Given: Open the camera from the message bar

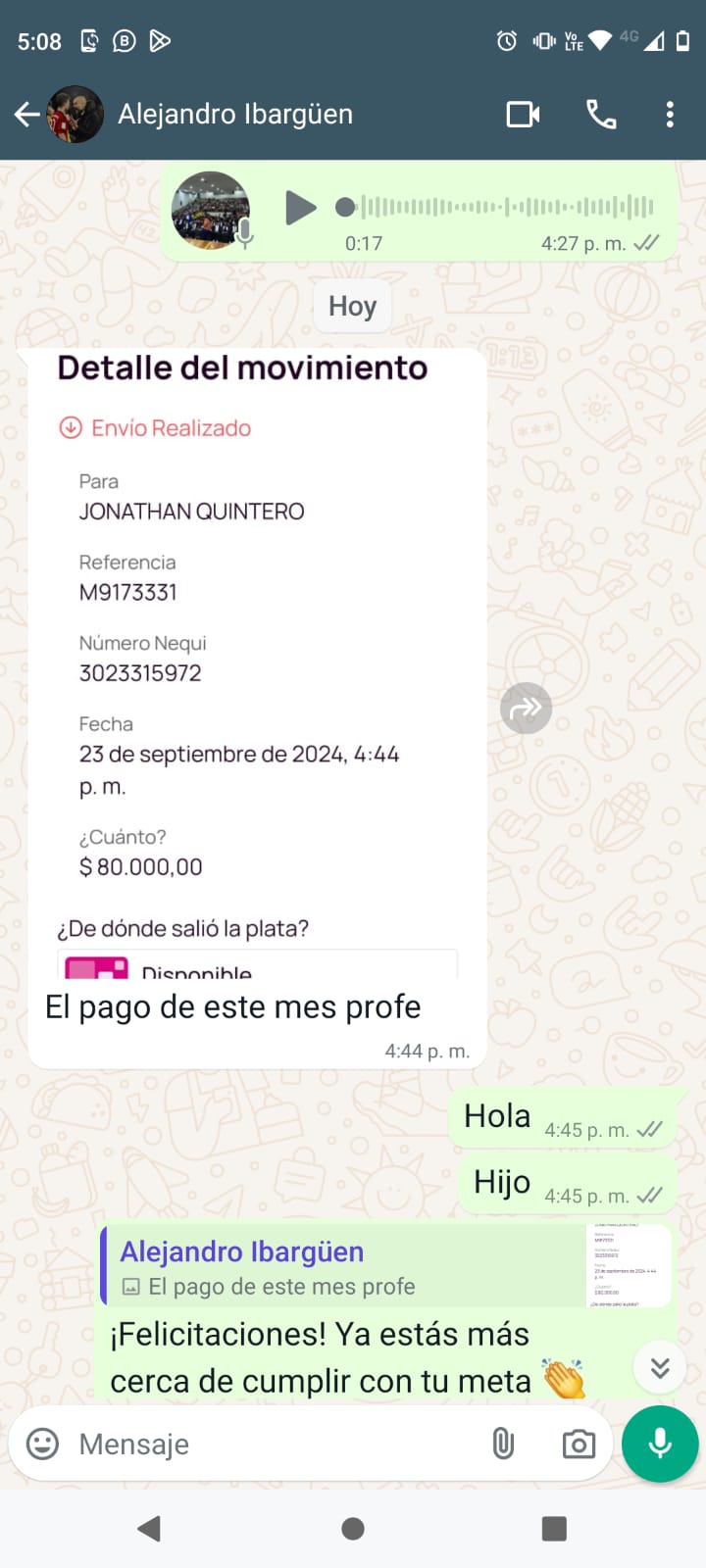Looking at the screenshot, I should point(579,1444).
